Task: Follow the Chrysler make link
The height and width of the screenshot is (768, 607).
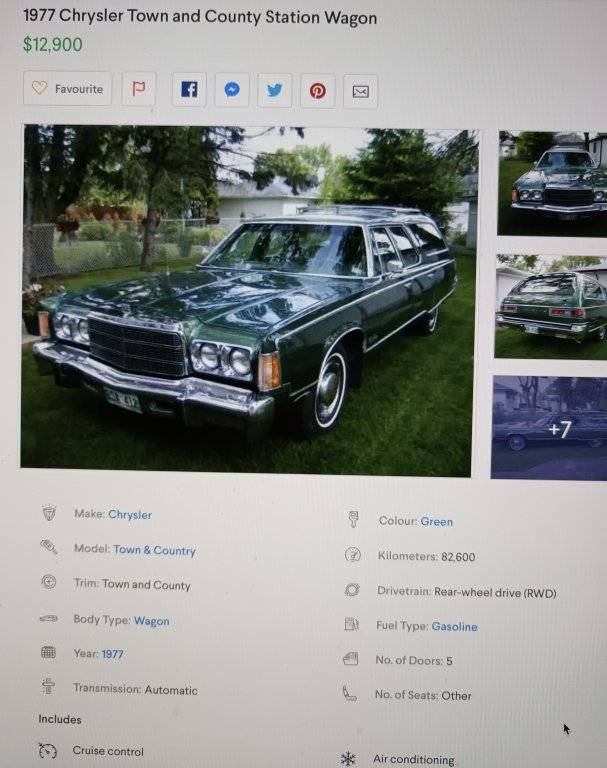Action: point(130,515)
